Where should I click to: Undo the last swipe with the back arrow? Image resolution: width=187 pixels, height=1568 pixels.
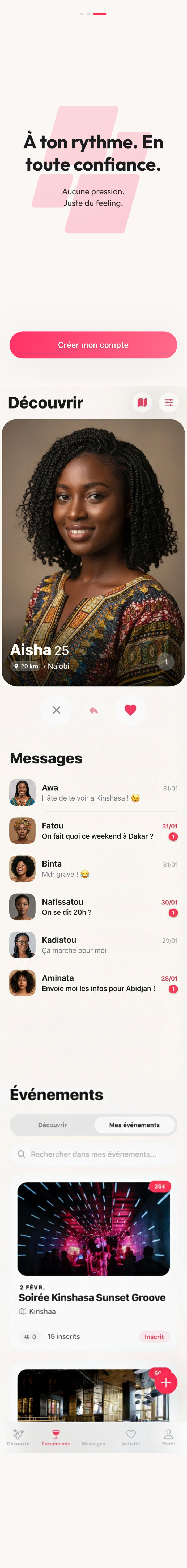pos(93,710)
